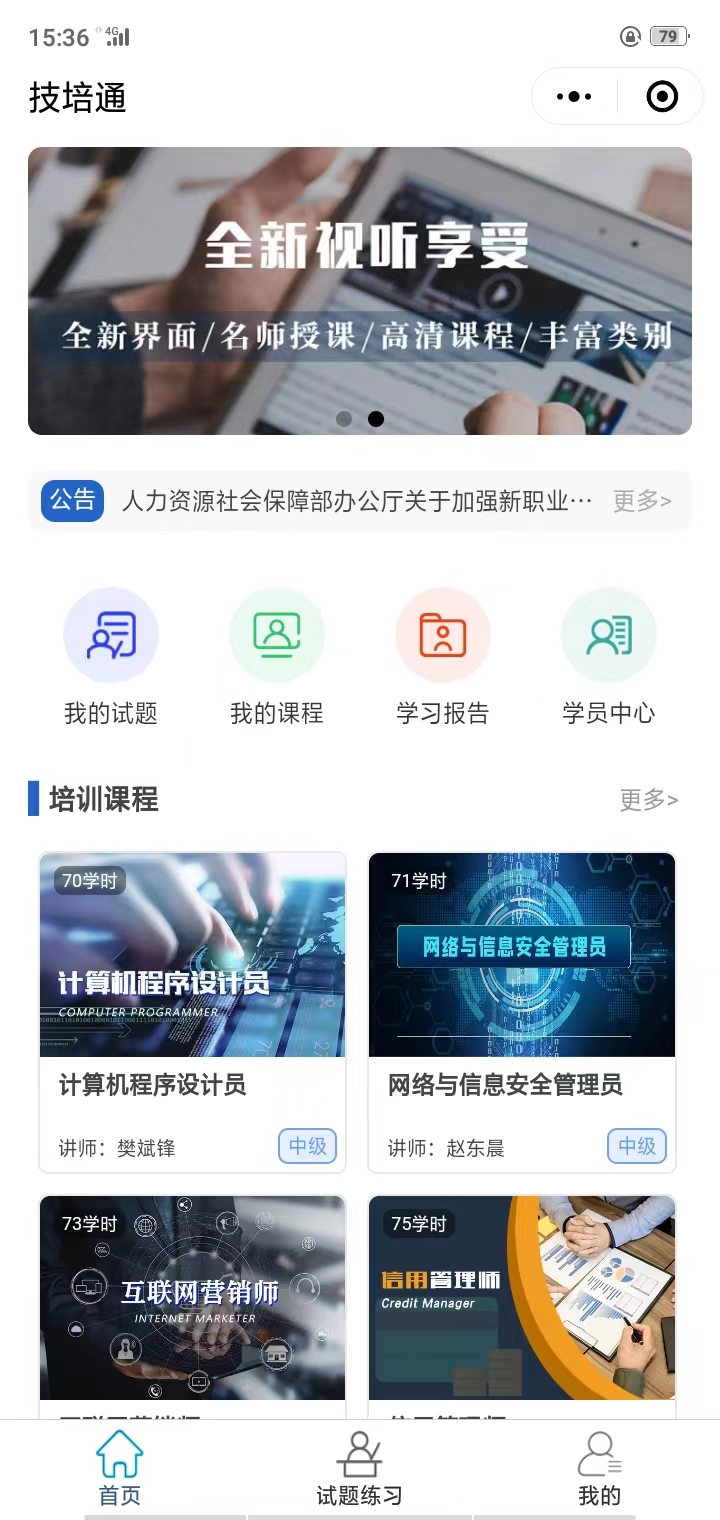Image resolution: width=720 pixels, height=1520 pixels.
Task: Close the mini-program with the circle button
Action: click(x=662, y=97)
